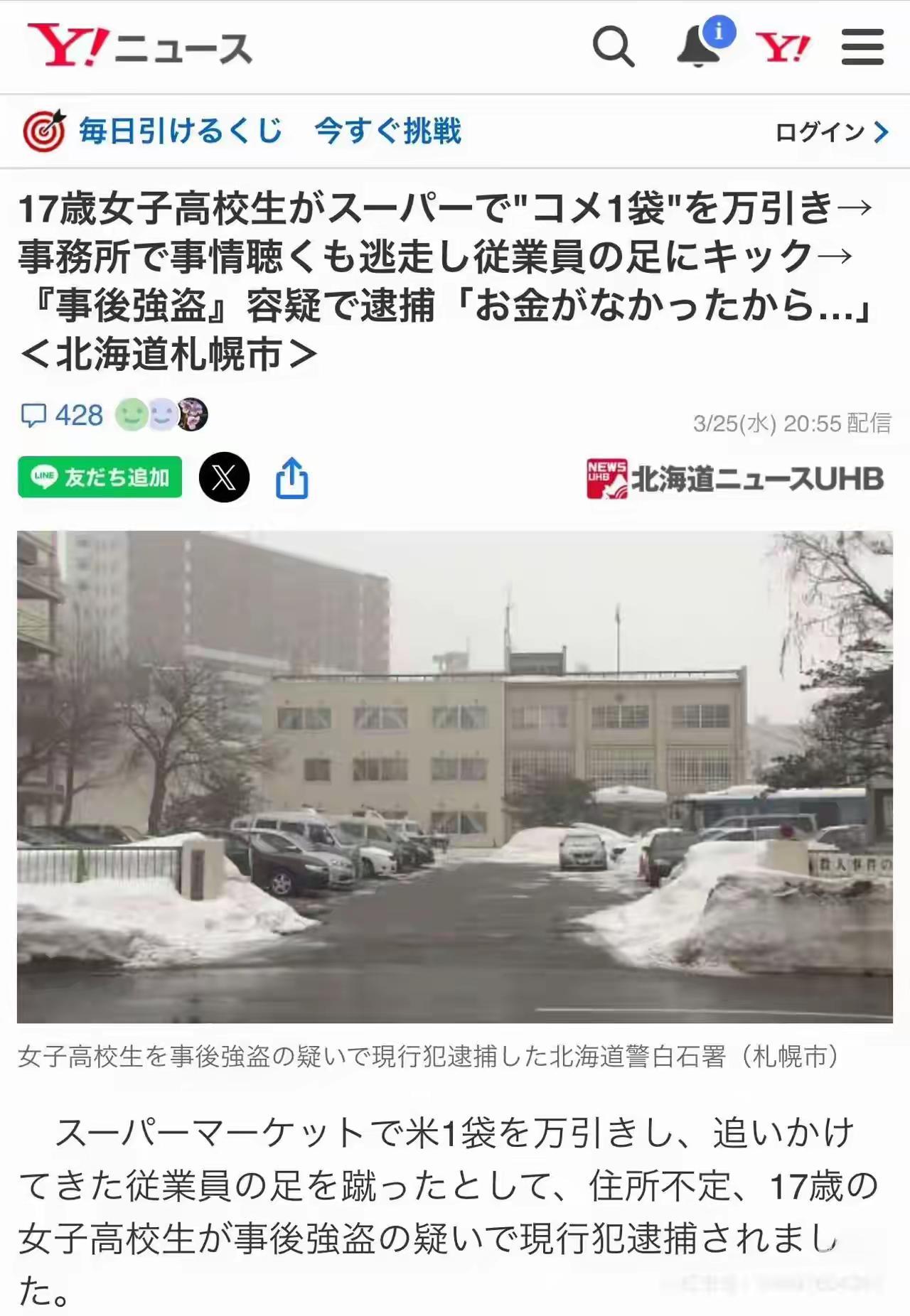Click the Y!ニュース logo

tap(139, 45)
